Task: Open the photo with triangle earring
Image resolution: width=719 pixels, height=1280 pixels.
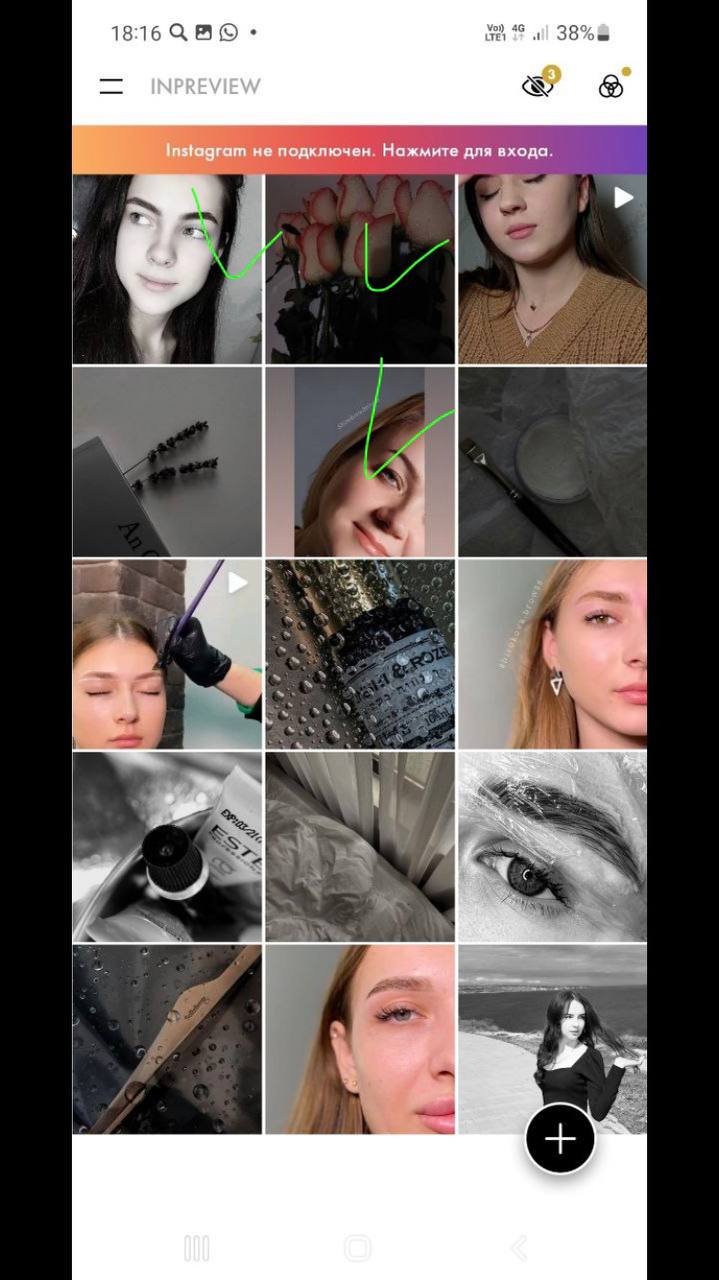Action: coord(552,654)
